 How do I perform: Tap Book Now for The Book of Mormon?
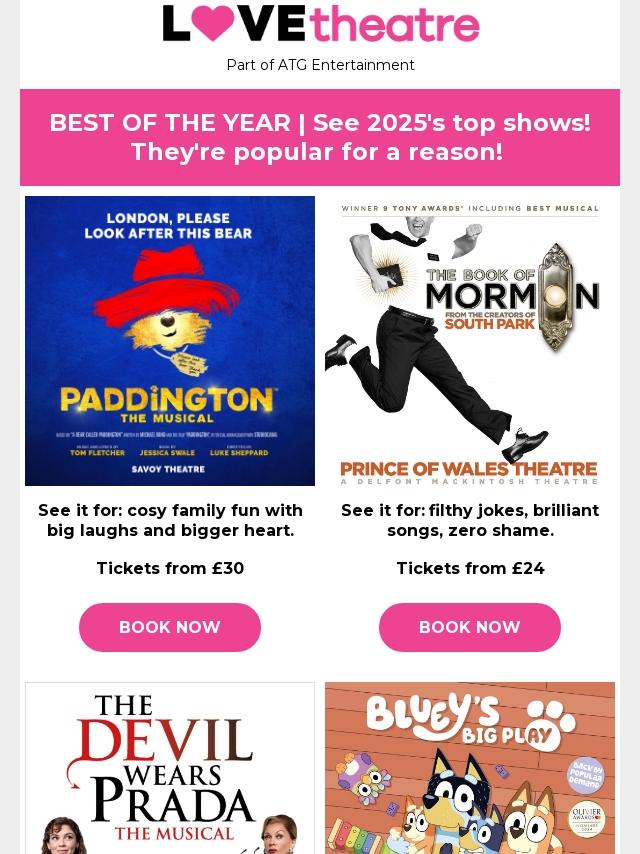(470, 627)
